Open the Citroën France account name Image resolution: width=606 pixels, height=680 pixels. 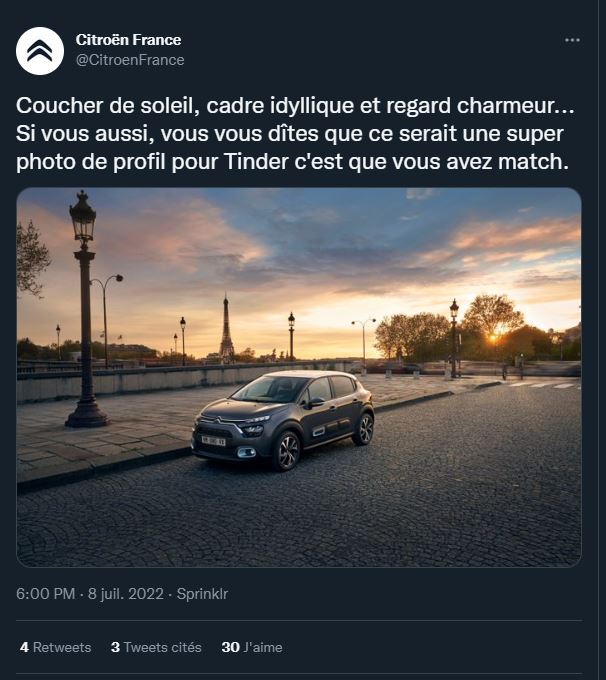click(128, 40)
